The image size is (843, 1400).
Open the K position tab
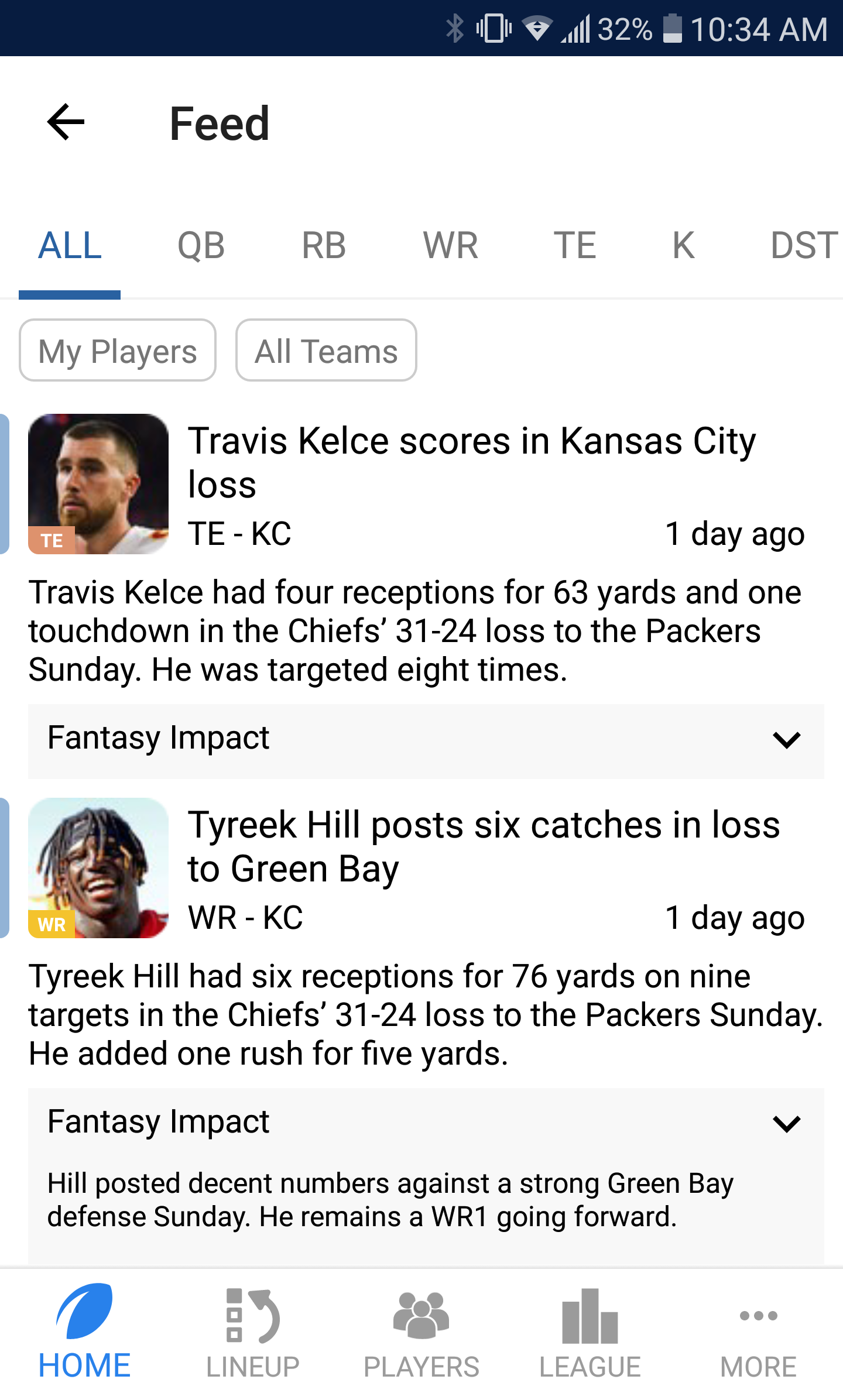(683, 245)
